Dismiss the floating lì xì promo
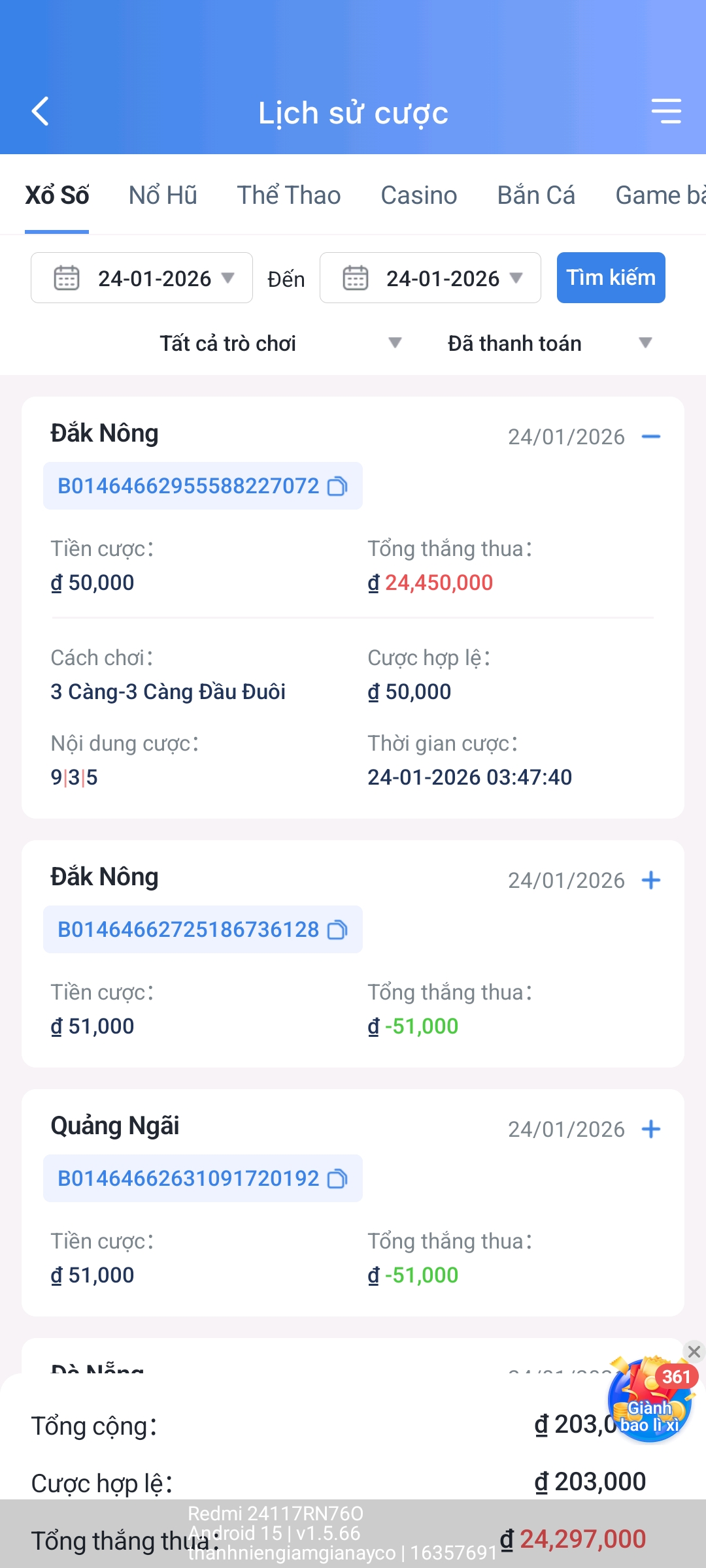706x1568 pixels. 694,1352
